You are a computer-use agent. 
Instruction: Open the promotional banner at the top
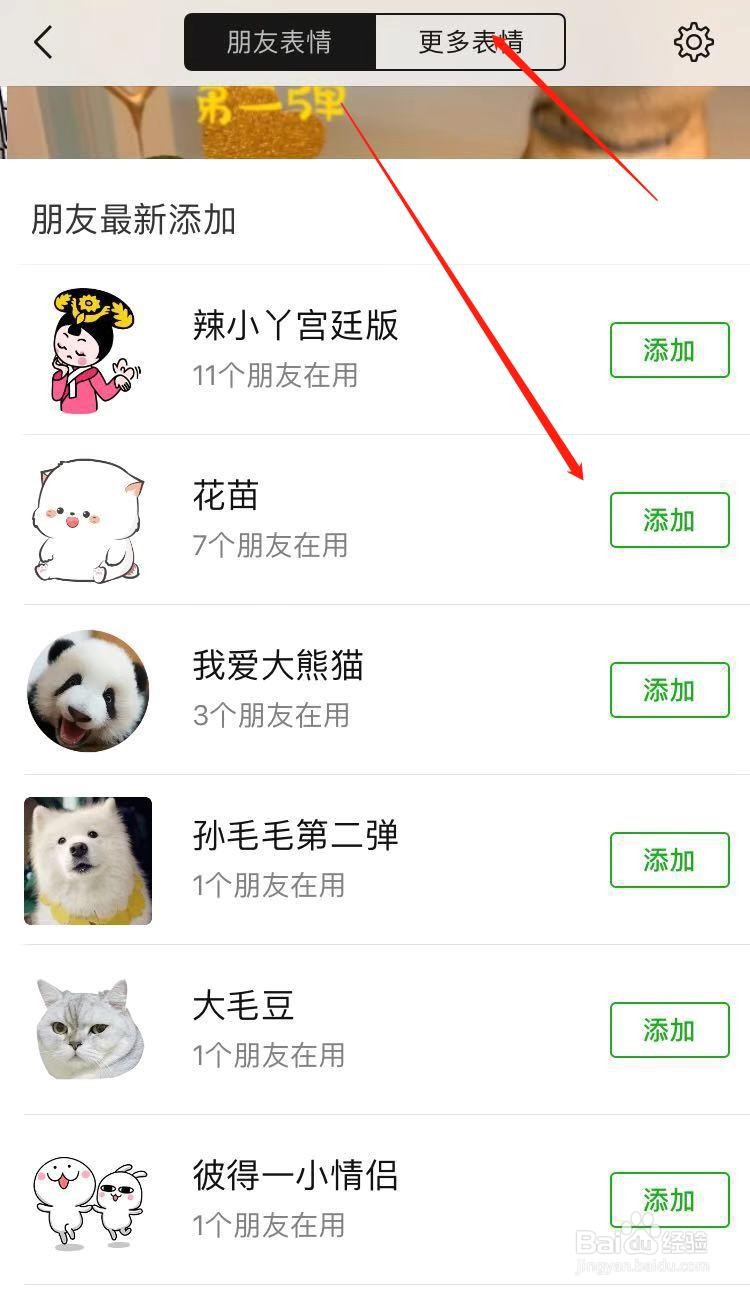tap(375, 118)
